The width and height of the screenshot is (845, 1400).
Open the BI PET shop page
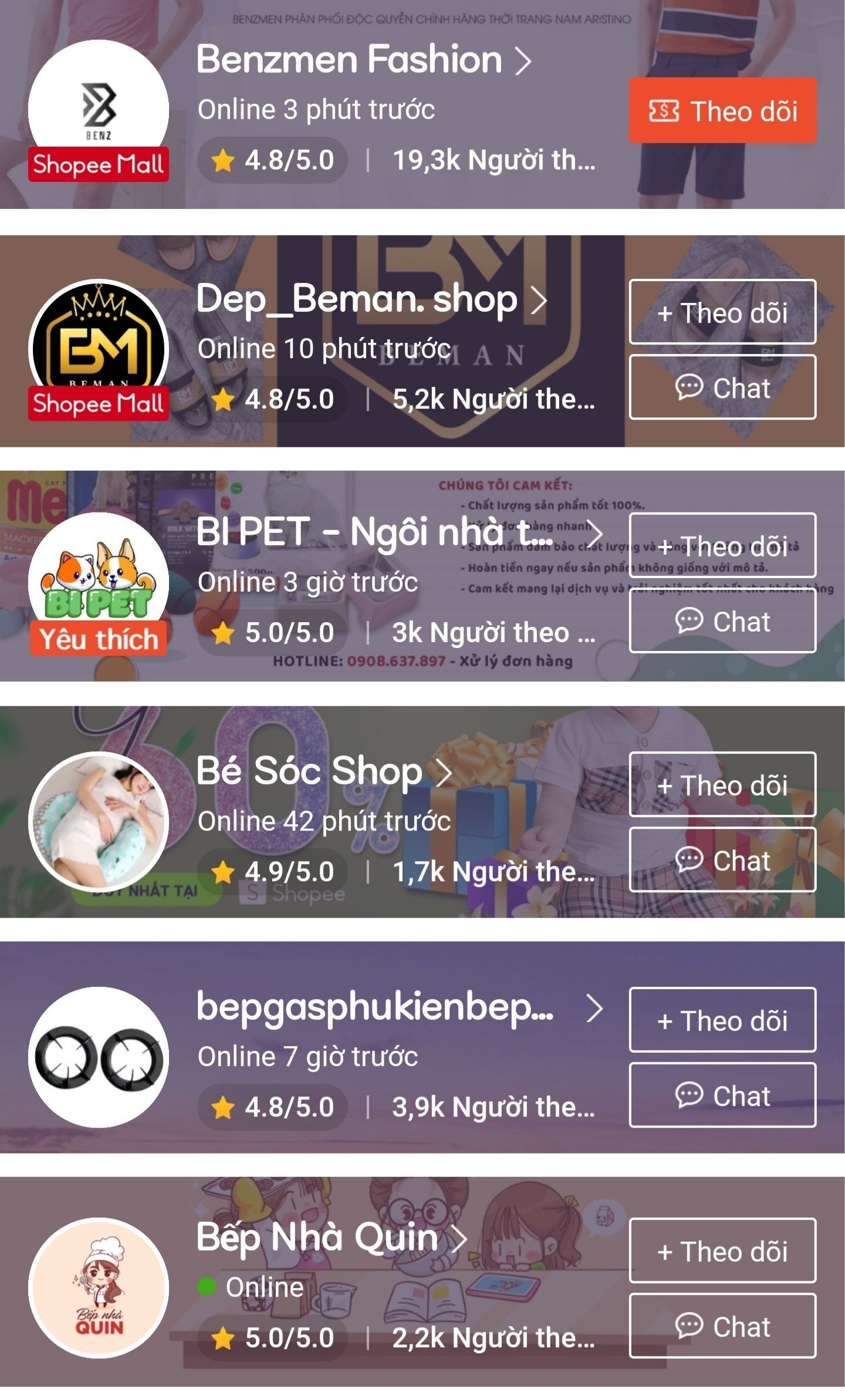coord(399,532)
